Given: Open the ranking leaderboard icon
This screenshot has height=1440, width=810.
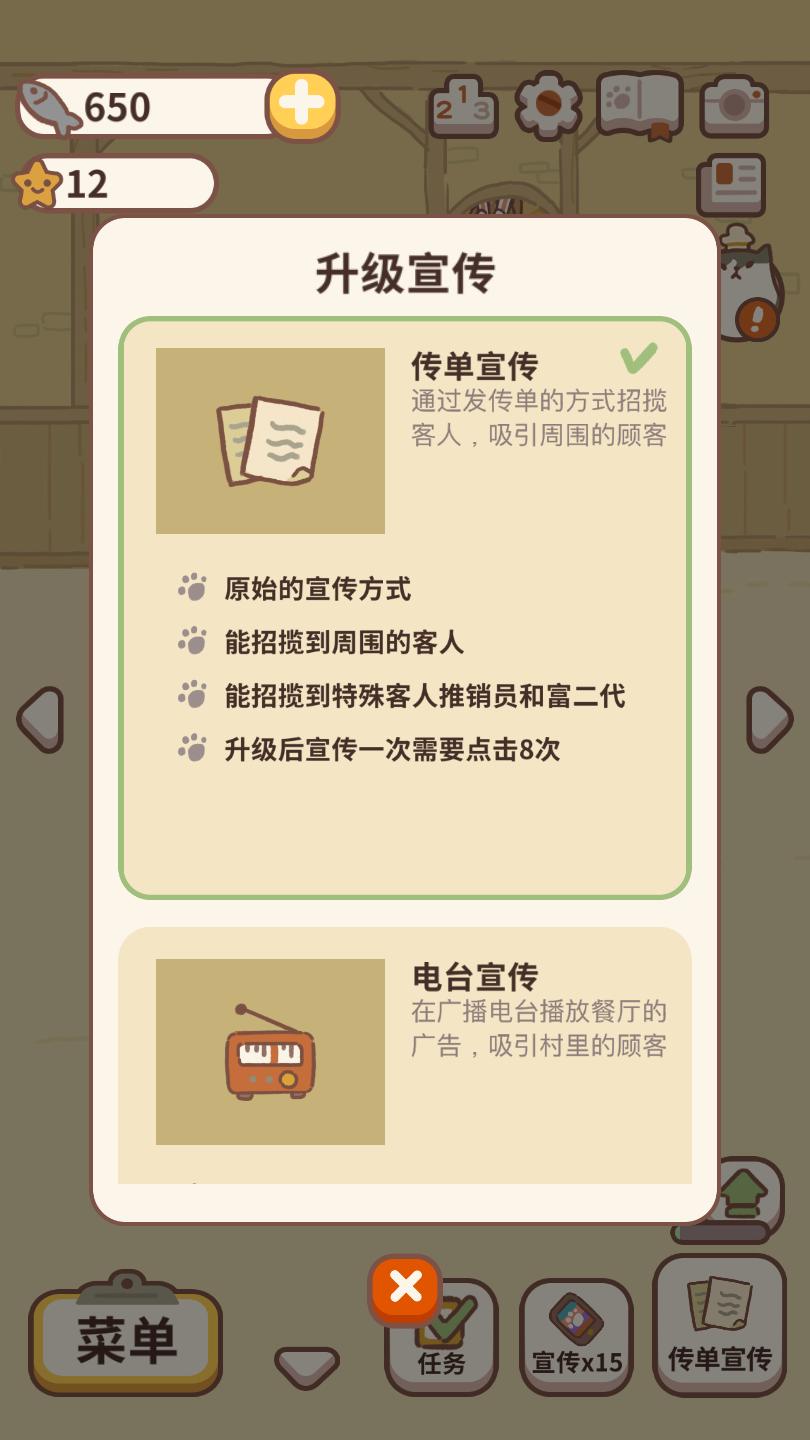Looking at the screenshot, I should (x=464, y=106).
